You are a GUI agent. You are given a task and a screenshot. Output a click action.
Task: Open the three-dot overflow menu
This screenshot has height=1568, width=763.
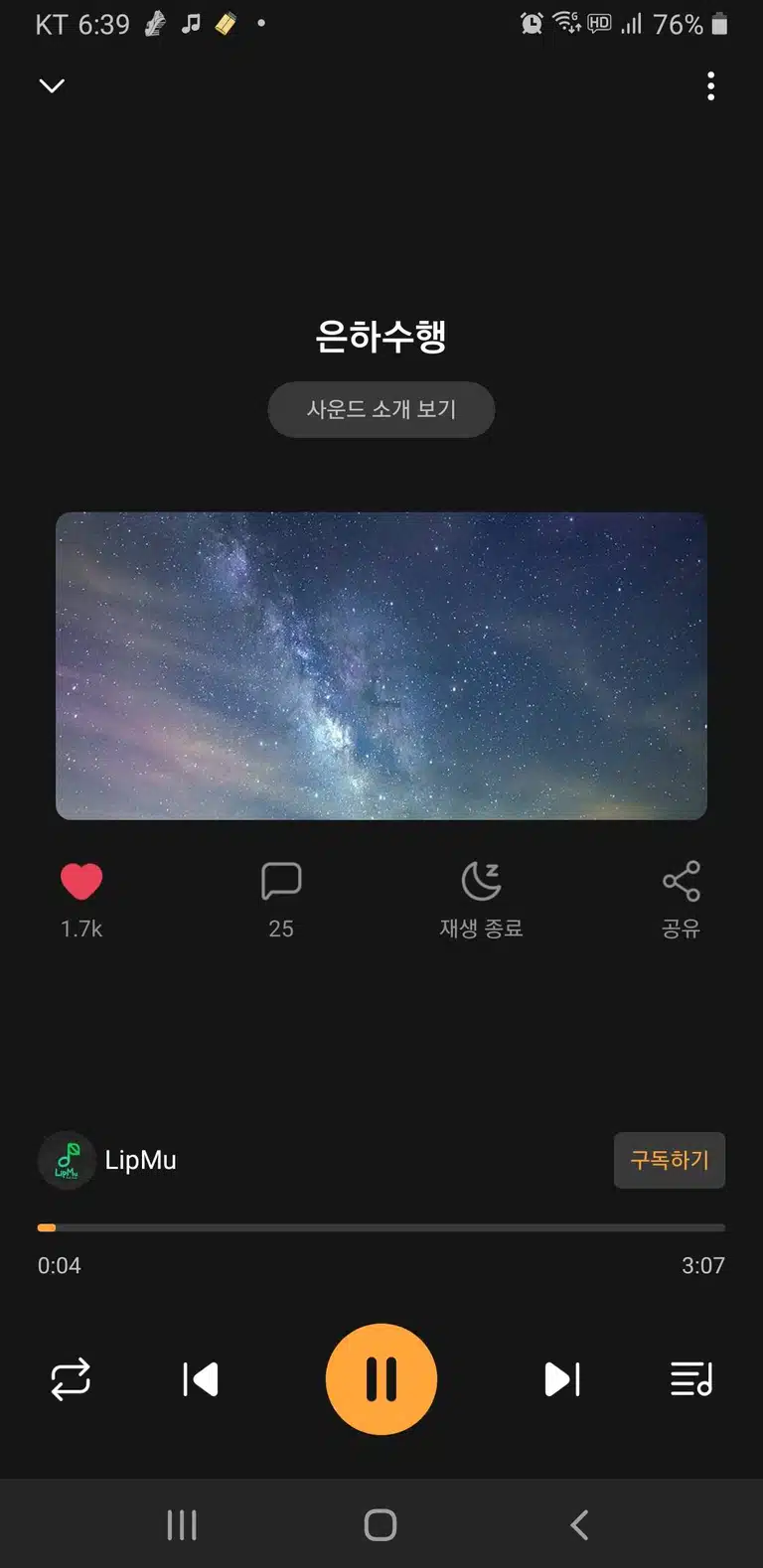(x=710, y=86)
